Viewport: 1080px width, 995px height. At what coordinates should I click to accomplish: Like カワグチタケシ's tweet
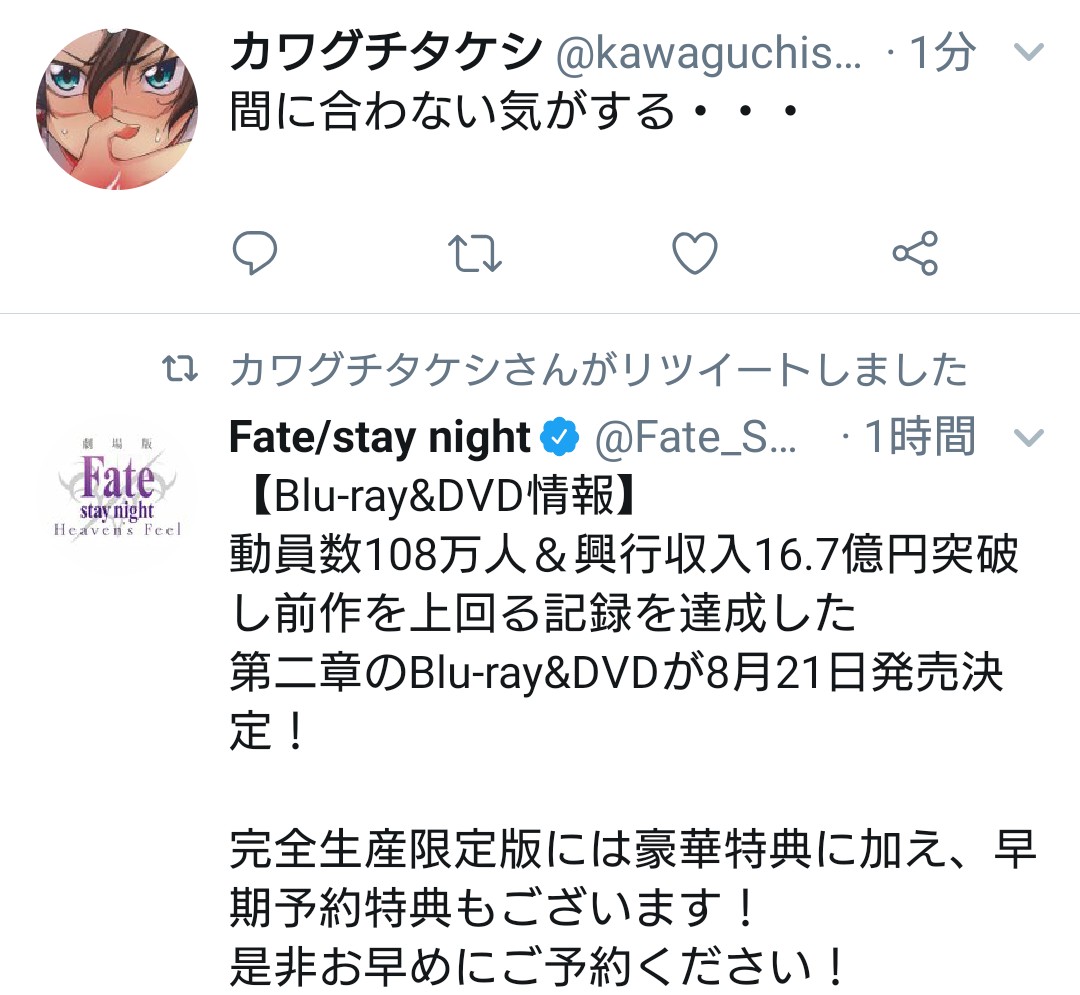tap(694, 253)
